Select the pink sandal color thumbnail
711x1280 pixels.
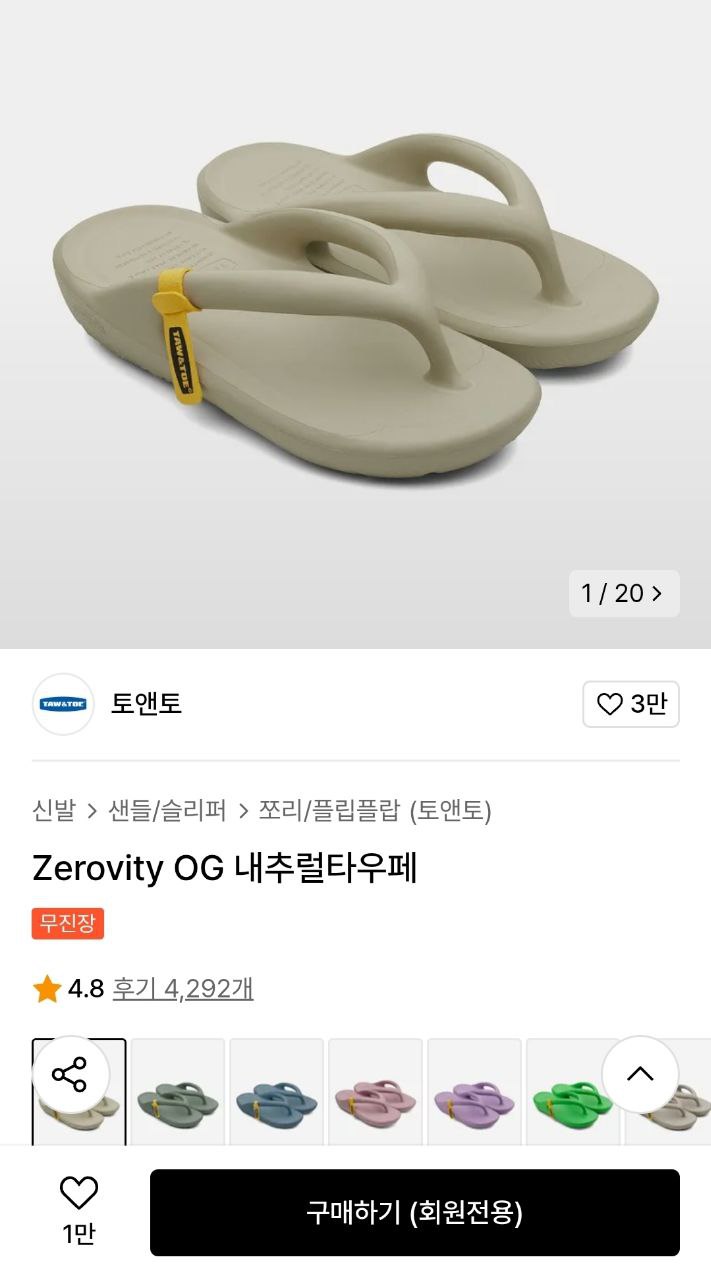[375, 1095]
